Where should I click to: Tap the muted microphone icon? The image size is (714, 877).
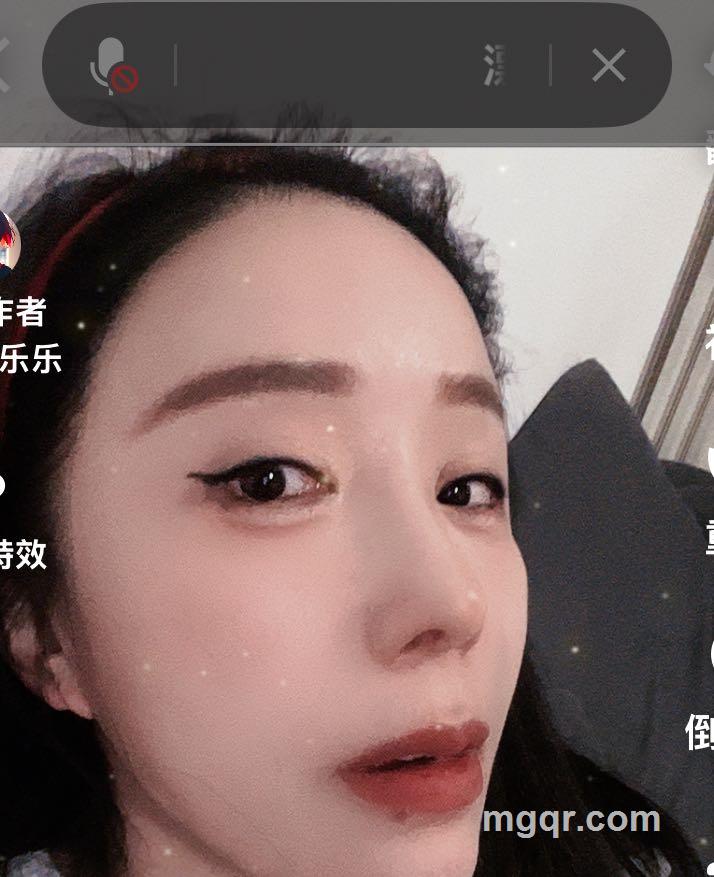pos(112,66)
